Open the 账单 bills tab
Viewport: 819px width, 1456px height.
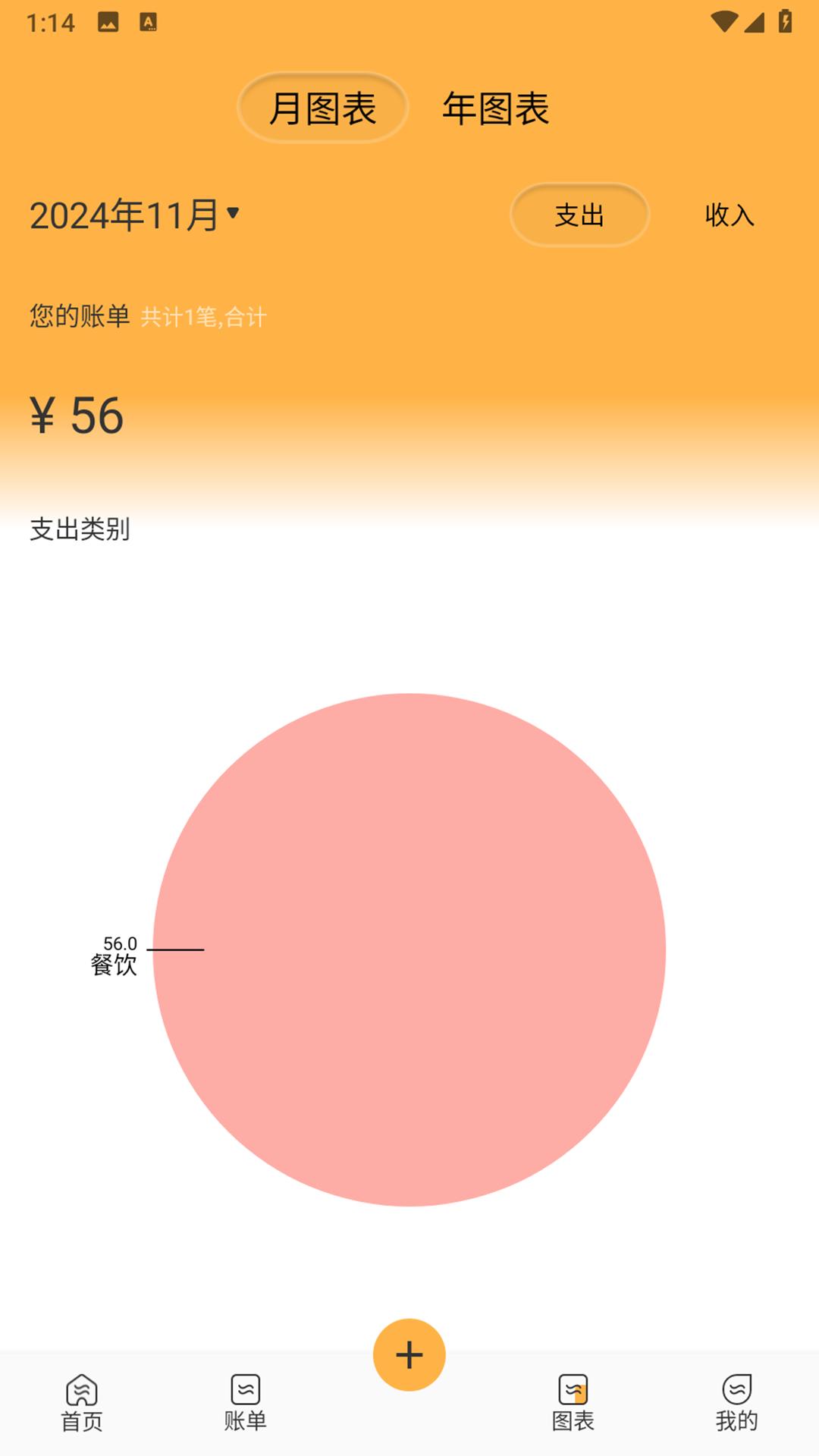(x=245, y=1403)
